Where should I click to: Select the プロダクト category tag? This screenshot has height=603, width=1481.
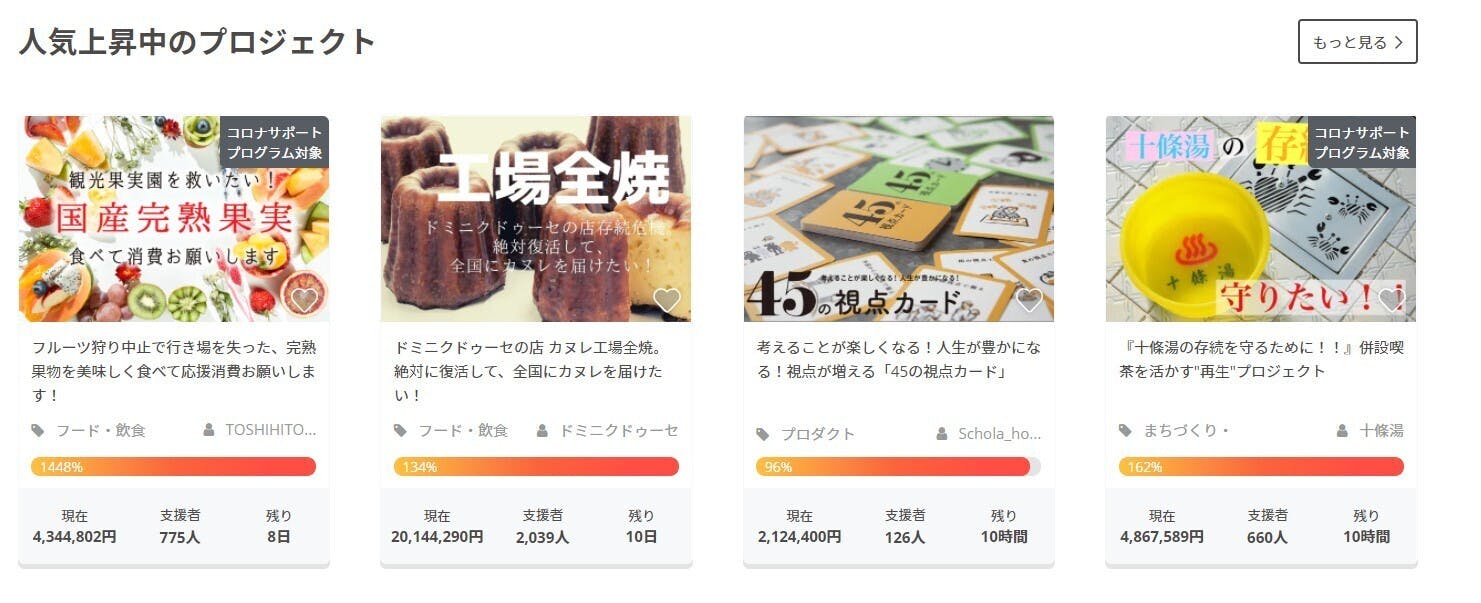[817, 434]
